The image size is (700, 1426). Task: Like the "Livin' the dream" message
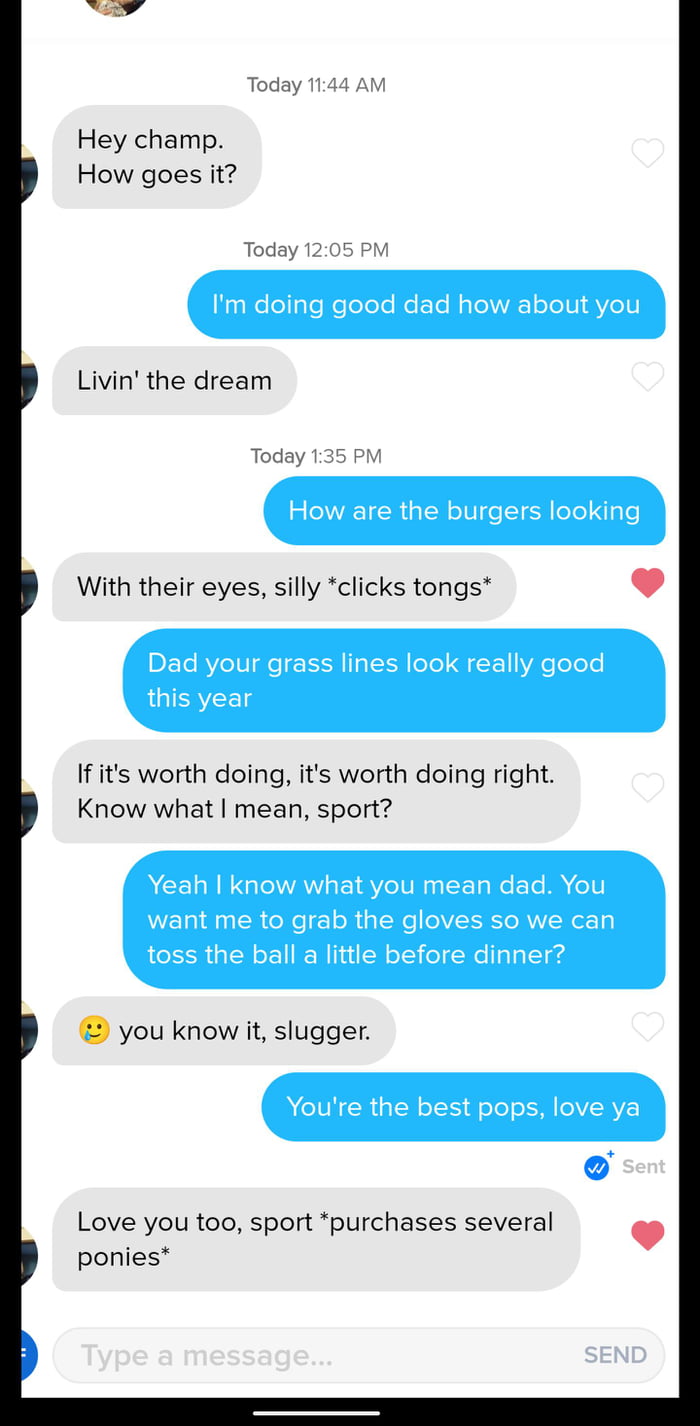coord(648,376)
